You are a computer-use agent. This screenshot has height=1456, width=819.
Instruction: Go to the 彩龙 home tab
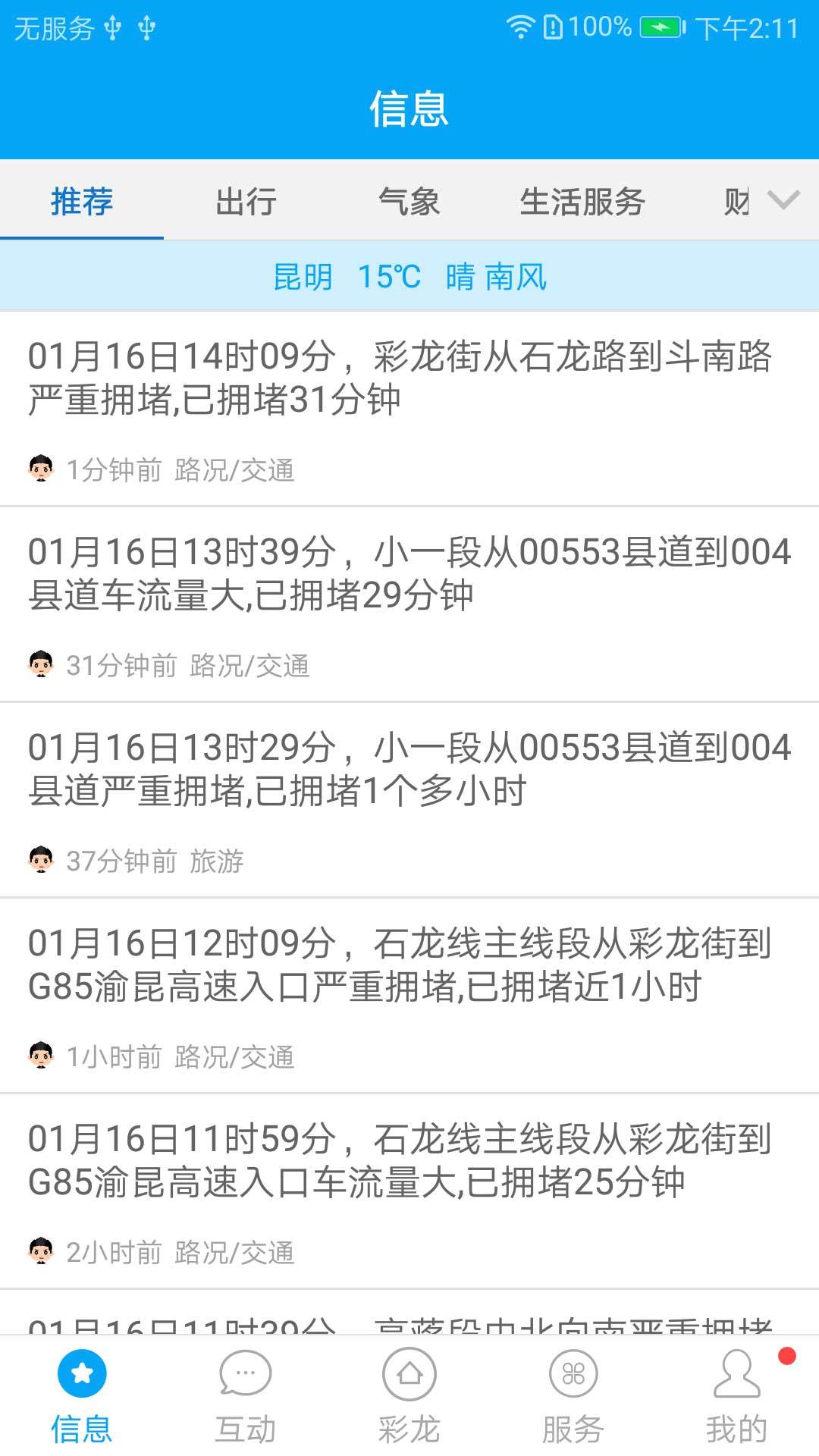point(409,1396)
